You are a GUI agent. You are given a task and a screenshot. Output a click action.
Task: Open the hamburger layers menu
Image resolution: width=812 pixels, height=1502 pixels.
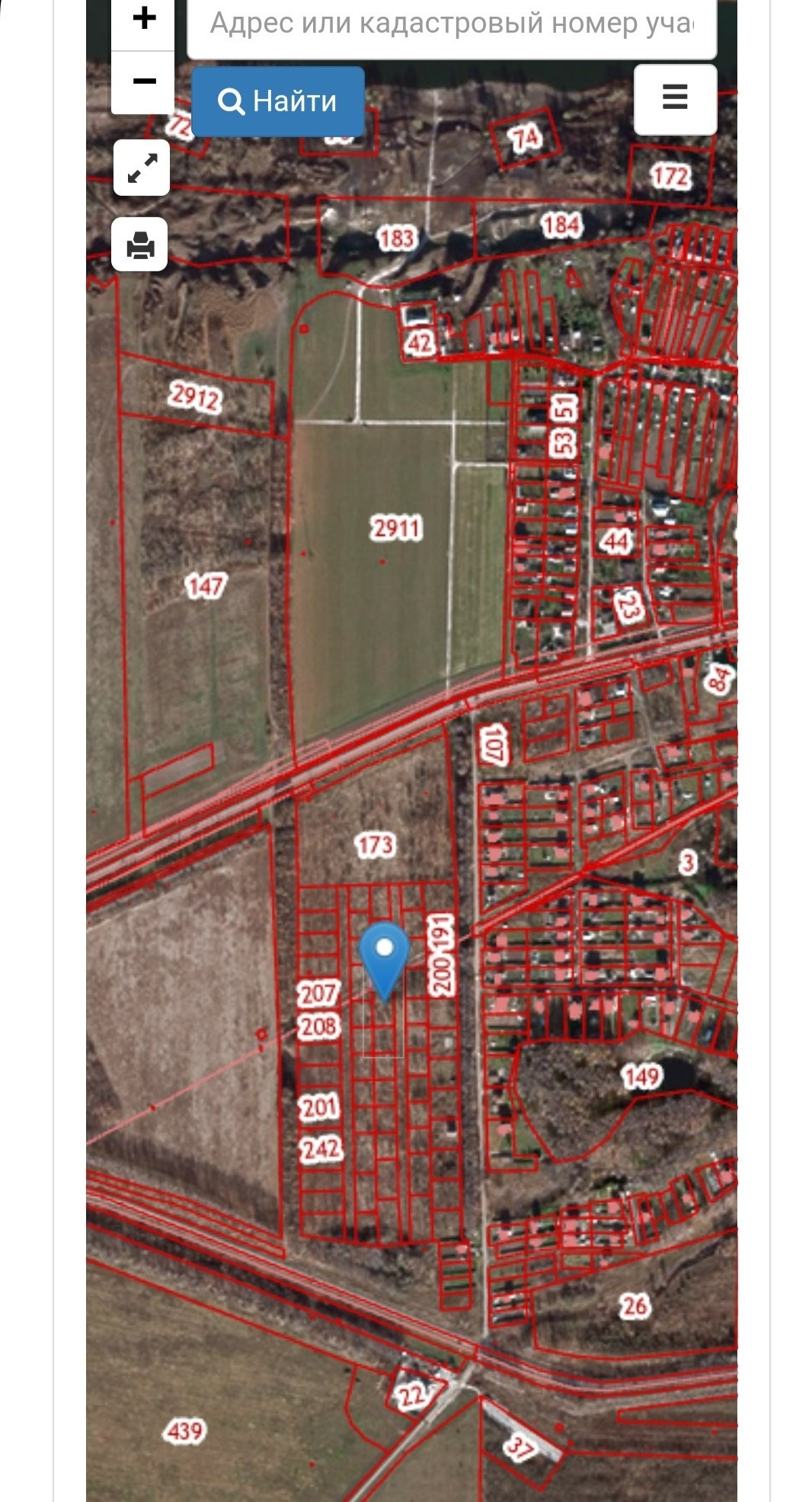pos(675,99)
